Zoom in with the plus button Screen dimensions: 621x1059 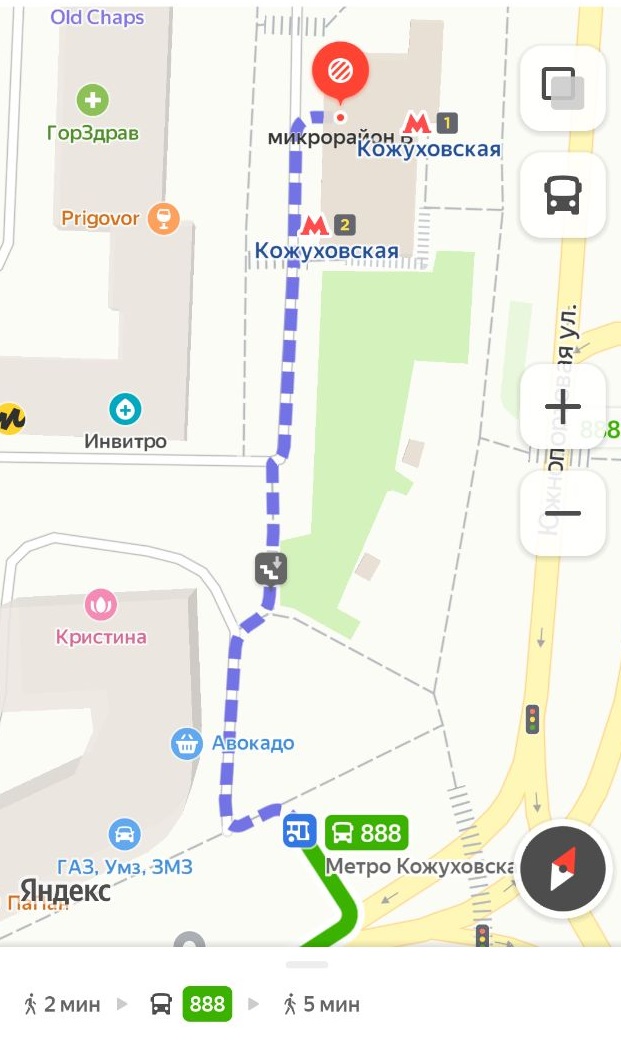562,406
